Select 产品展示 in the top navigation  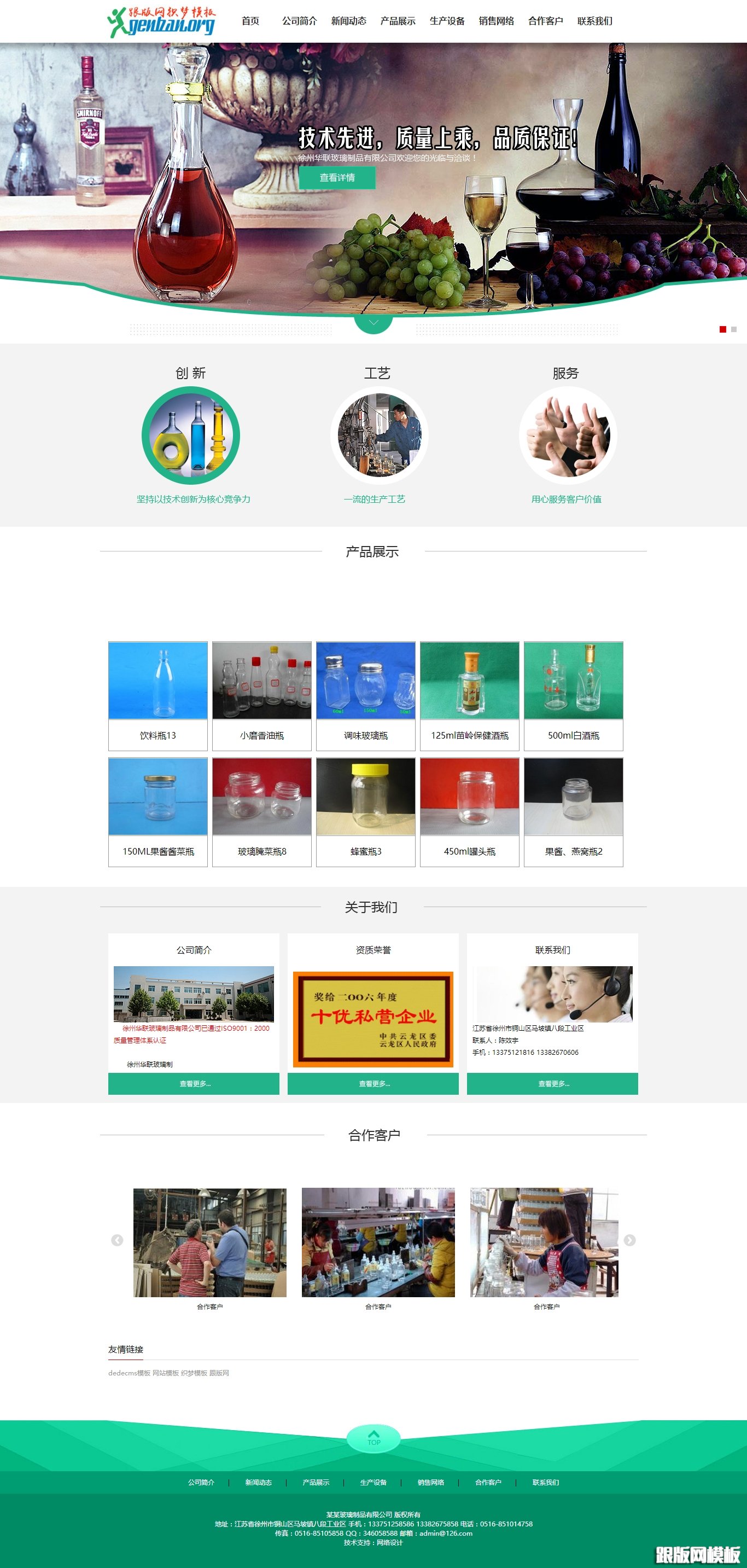[x=398, y=21]
